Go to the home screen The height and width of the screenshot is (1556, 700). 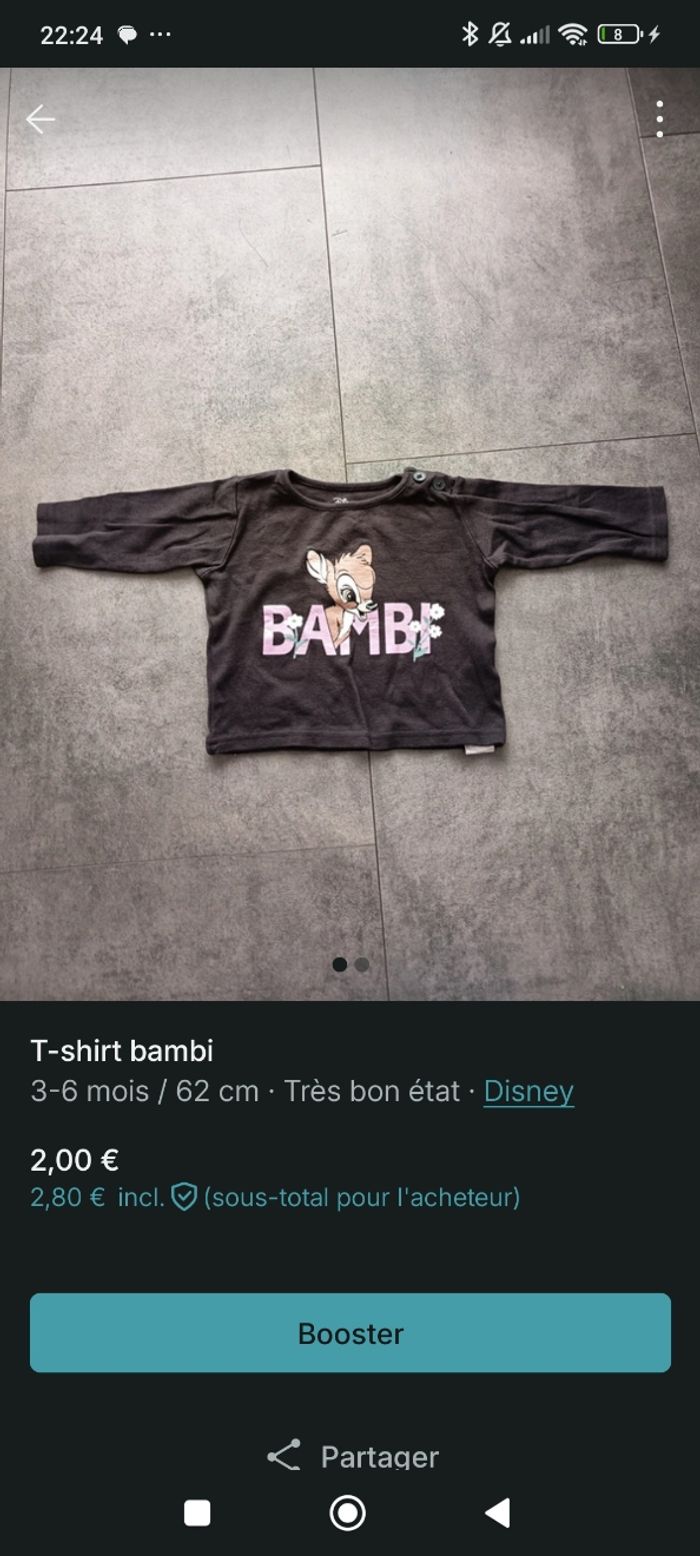[x=348, y=1513]
